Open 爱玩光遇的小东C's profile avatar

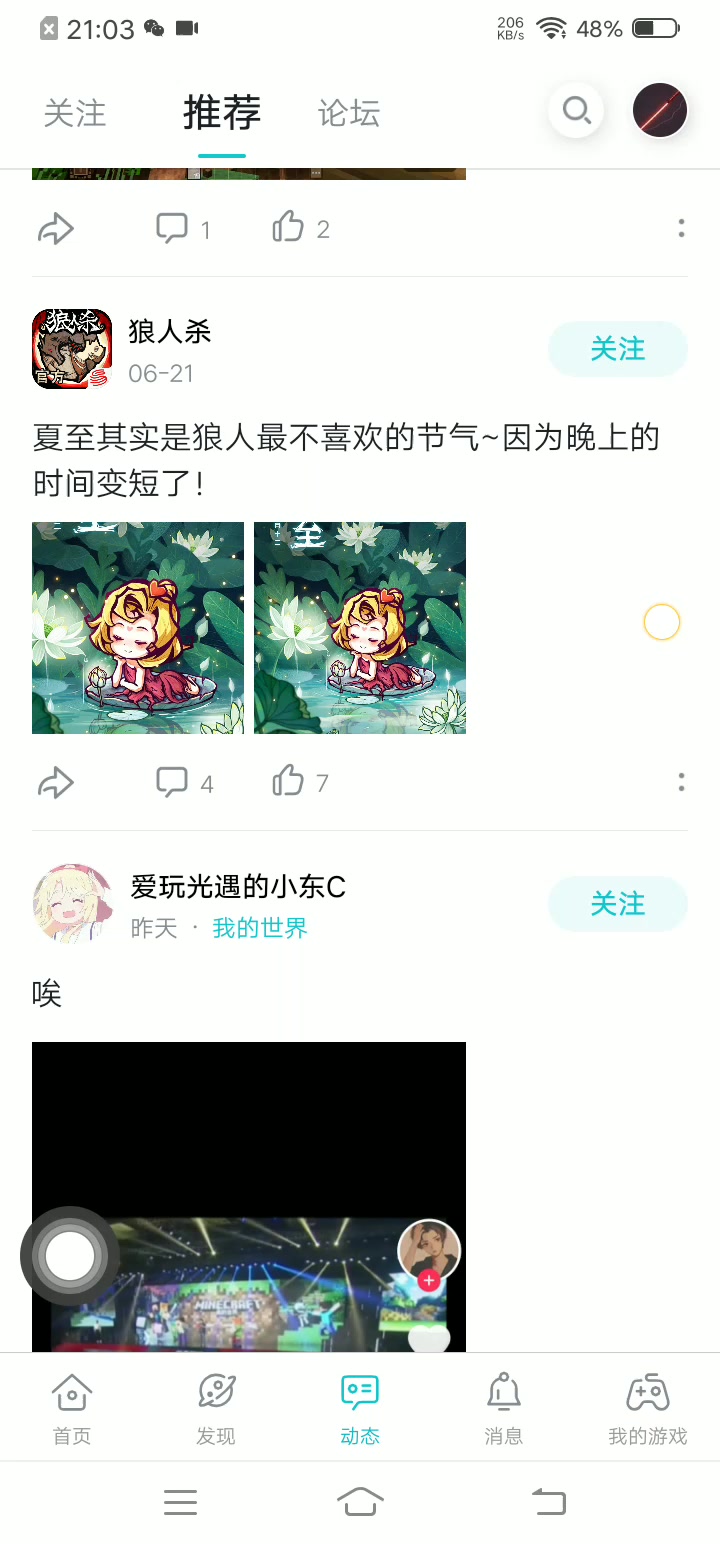point(72,904)
